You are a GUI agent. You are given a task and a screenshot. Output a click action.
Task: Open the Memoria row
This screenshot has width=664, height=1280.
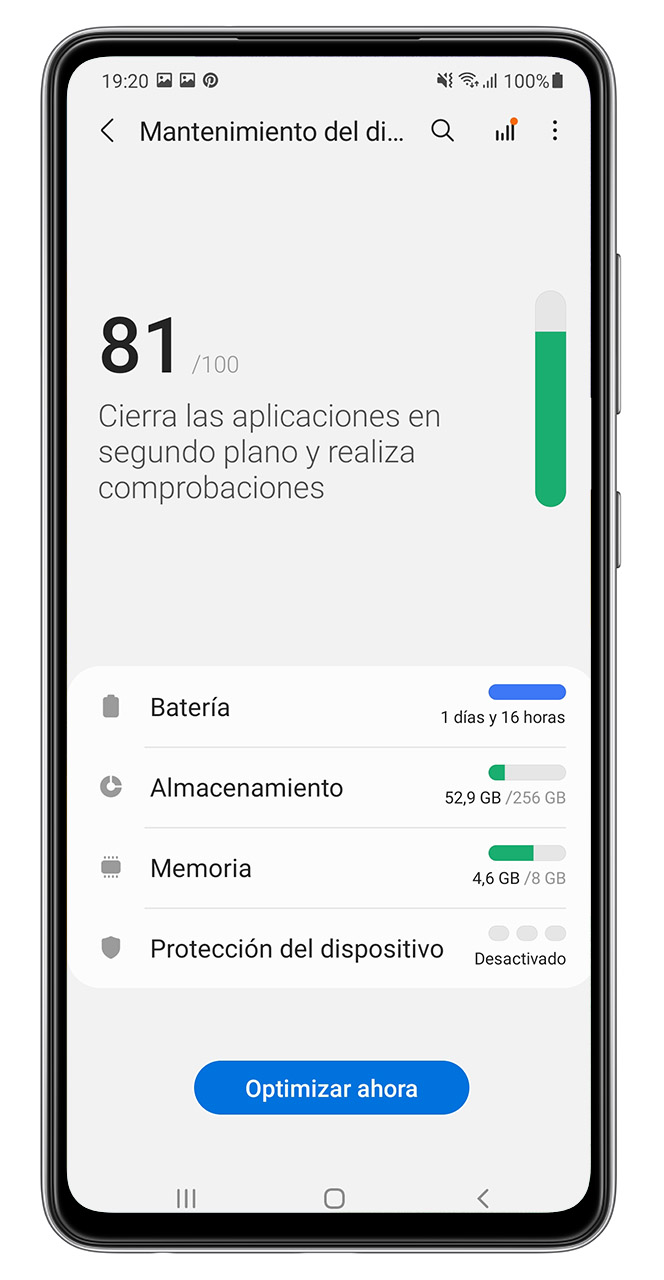[x=329, y=868]
